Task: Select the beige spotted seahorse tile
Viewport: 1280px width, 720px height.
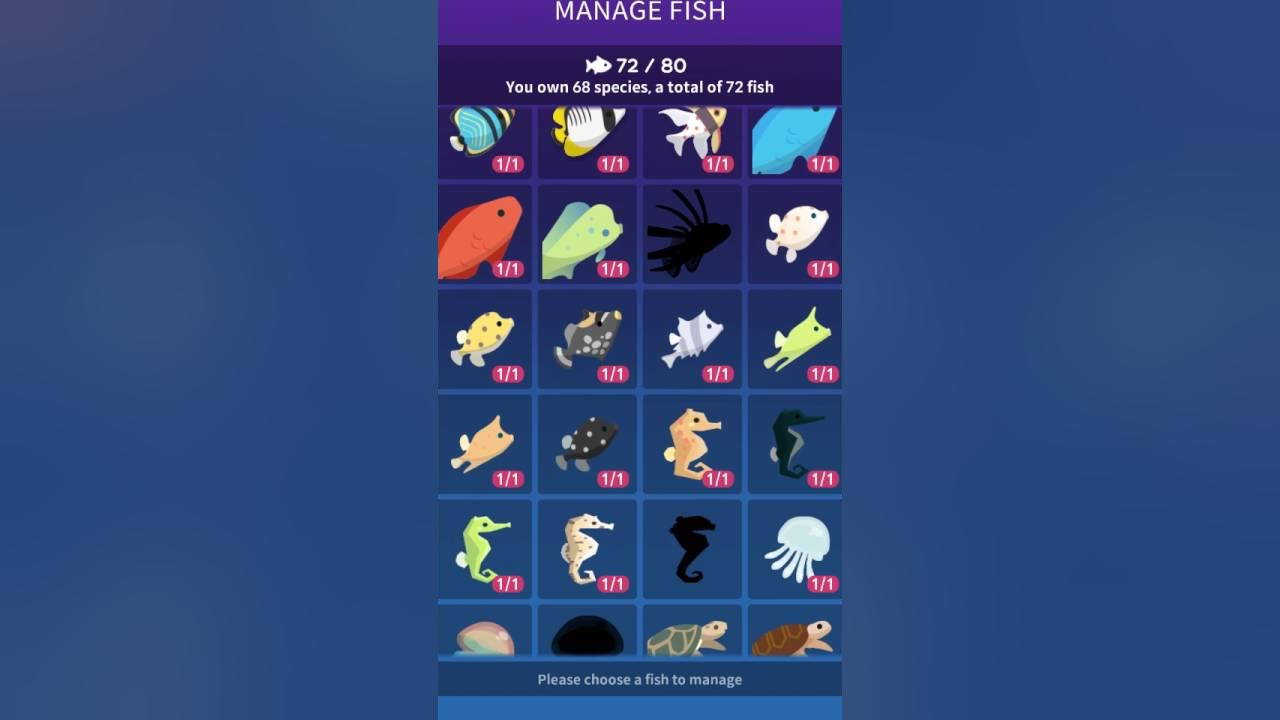Action: (587, 549)
